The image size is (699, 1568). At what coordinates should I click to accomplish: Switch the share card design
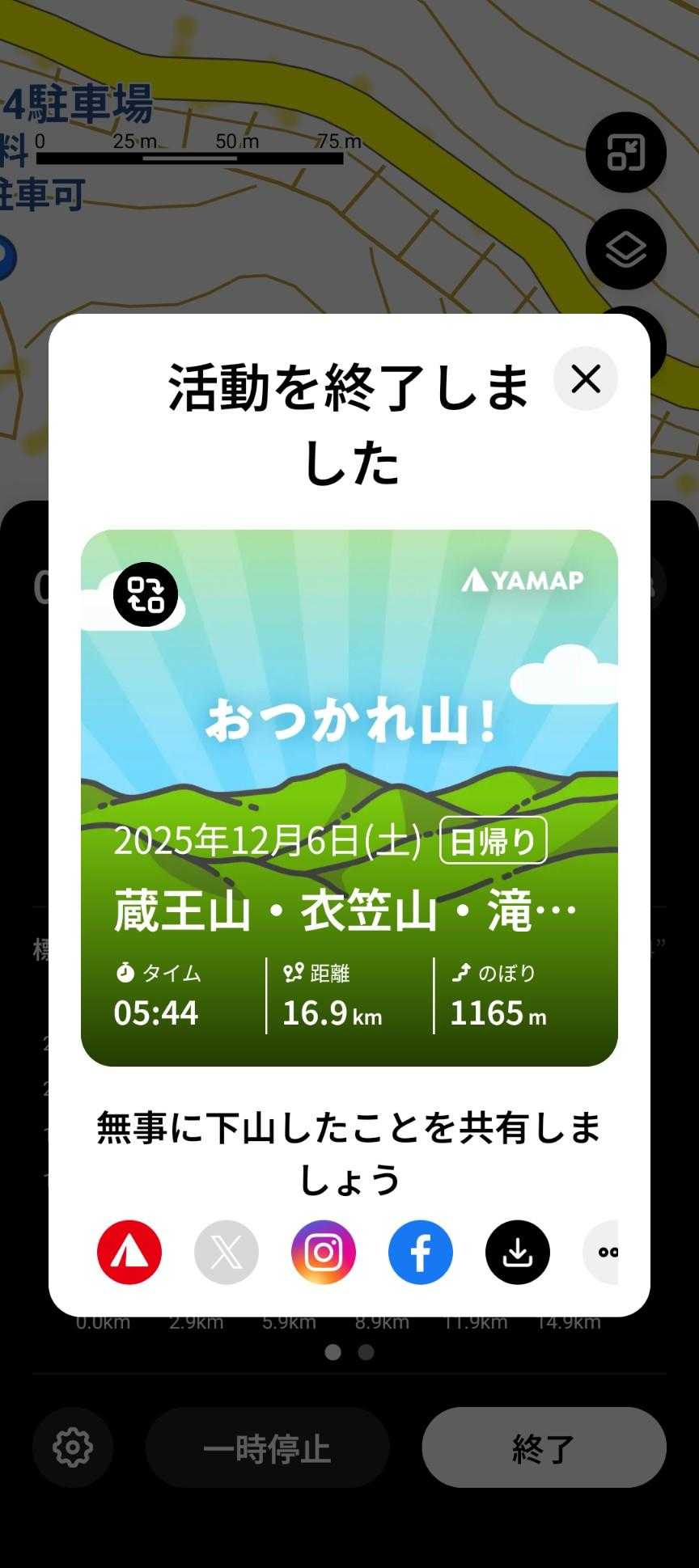(146, 594)
